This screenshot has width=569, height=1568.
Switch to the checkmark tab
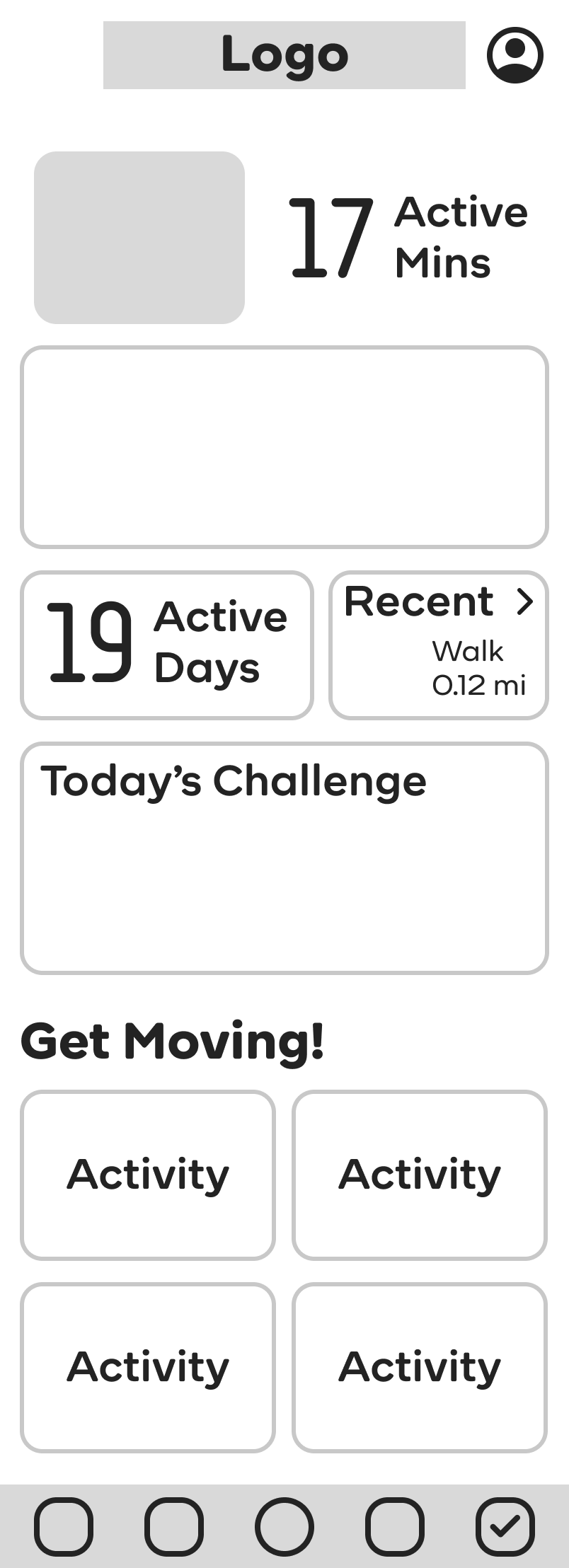point(505,1526)
